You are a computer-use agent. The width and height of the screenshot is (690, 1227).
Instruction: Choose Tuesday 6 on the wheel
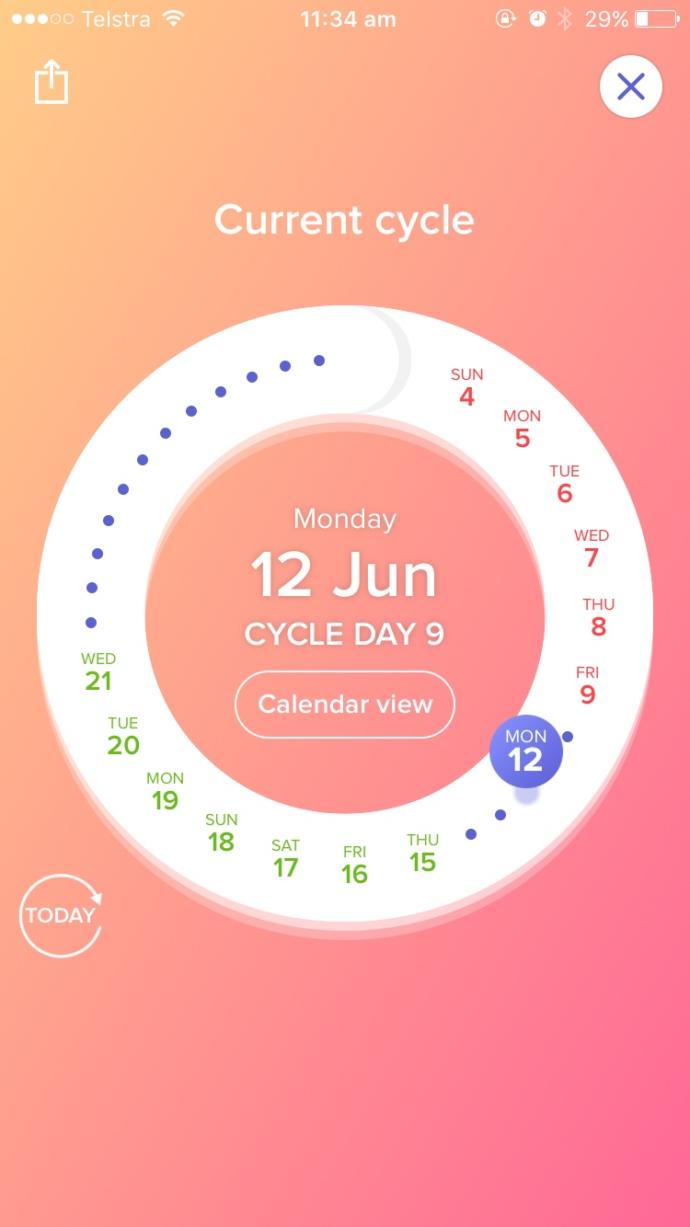(565, 483)
